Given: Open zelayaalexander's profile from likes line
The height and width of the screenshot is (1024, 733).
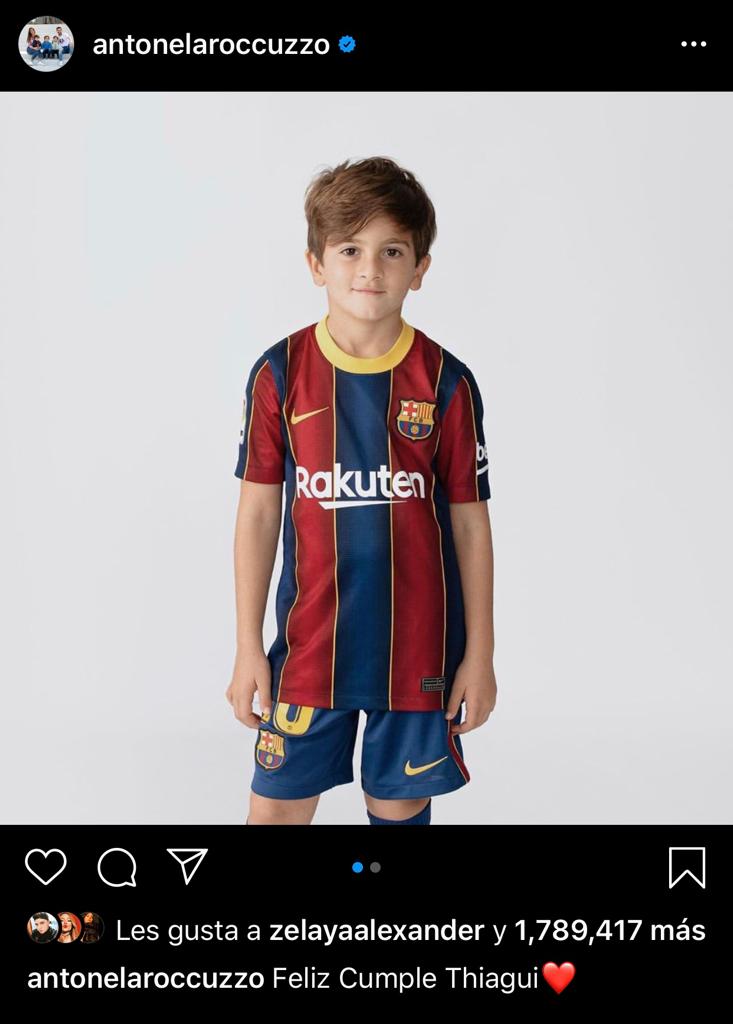Looking at the screenshot, I should pyautogui.click(x=377, y=930).
